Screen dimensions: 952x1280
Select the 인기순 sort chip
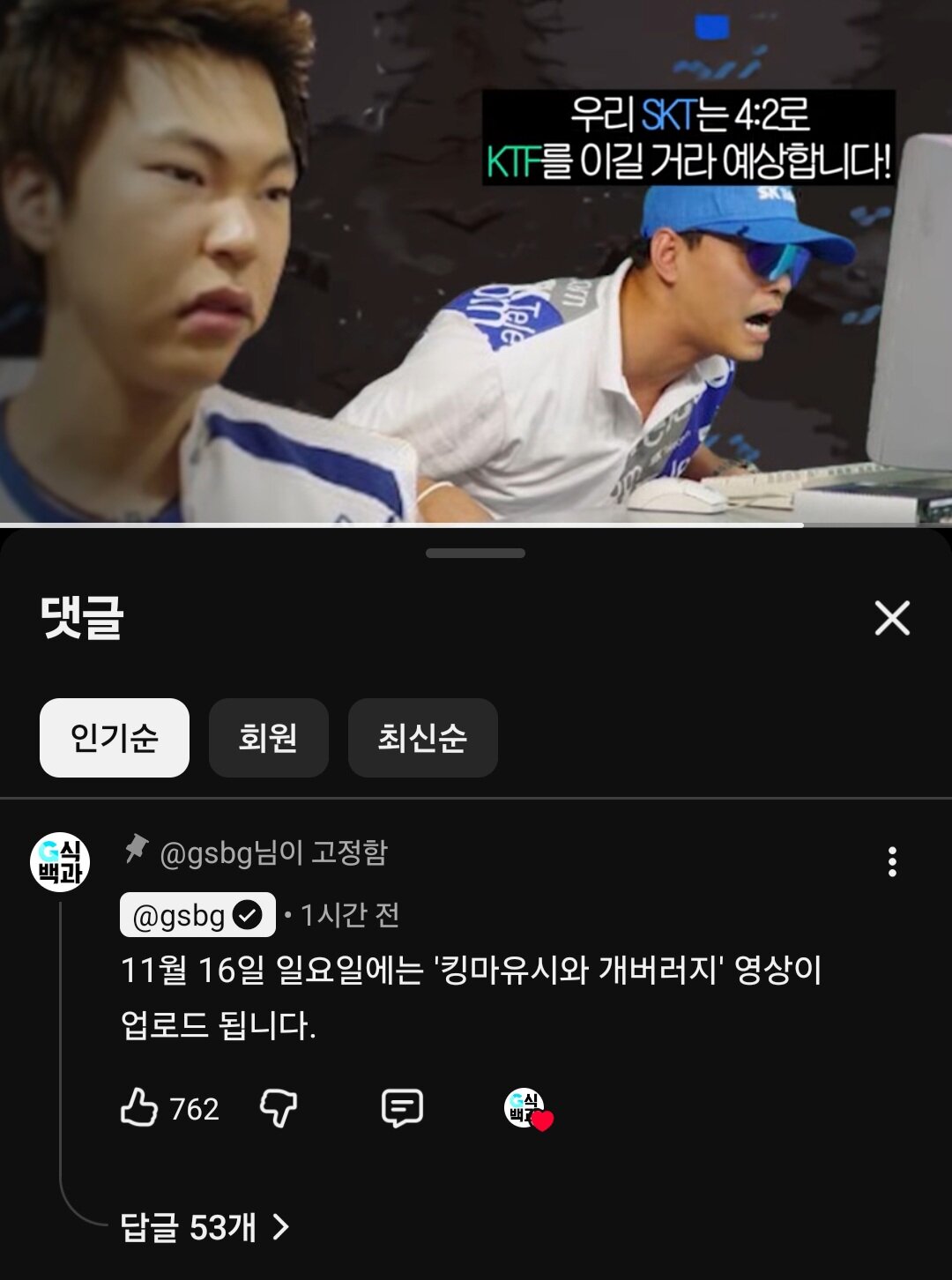[x=115, y=738]
